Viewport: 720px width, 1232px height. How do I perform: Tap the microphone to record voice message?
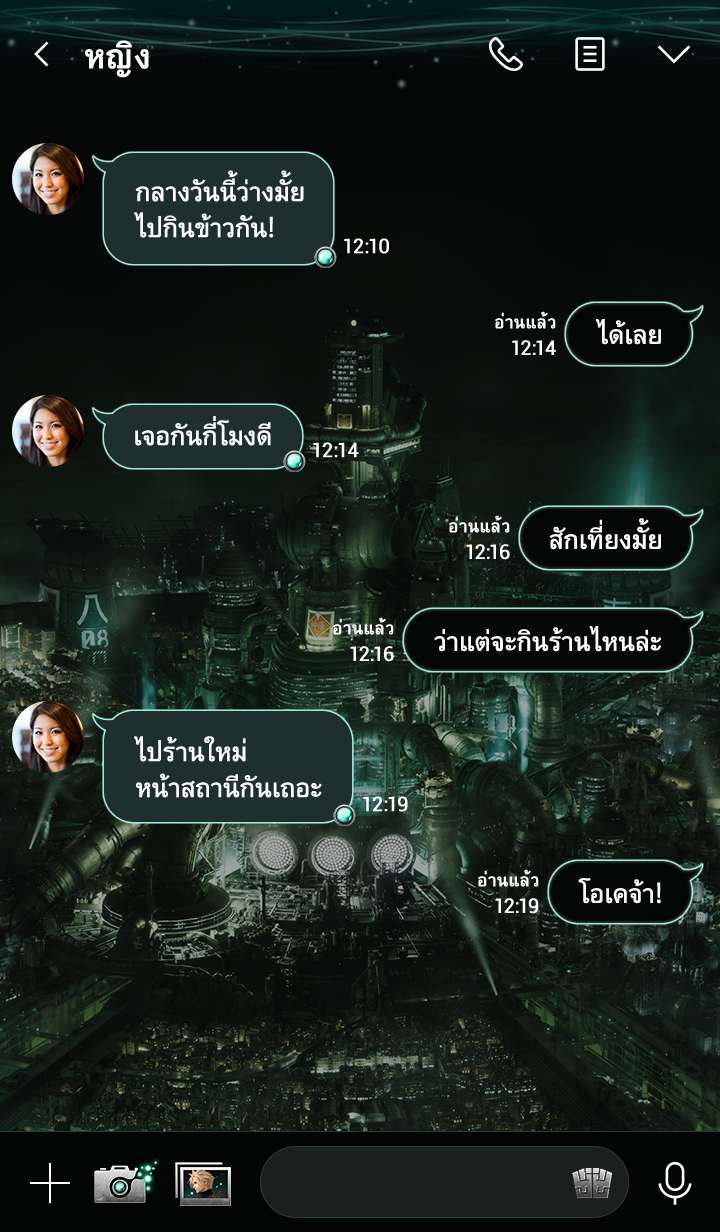point(674,1184)
